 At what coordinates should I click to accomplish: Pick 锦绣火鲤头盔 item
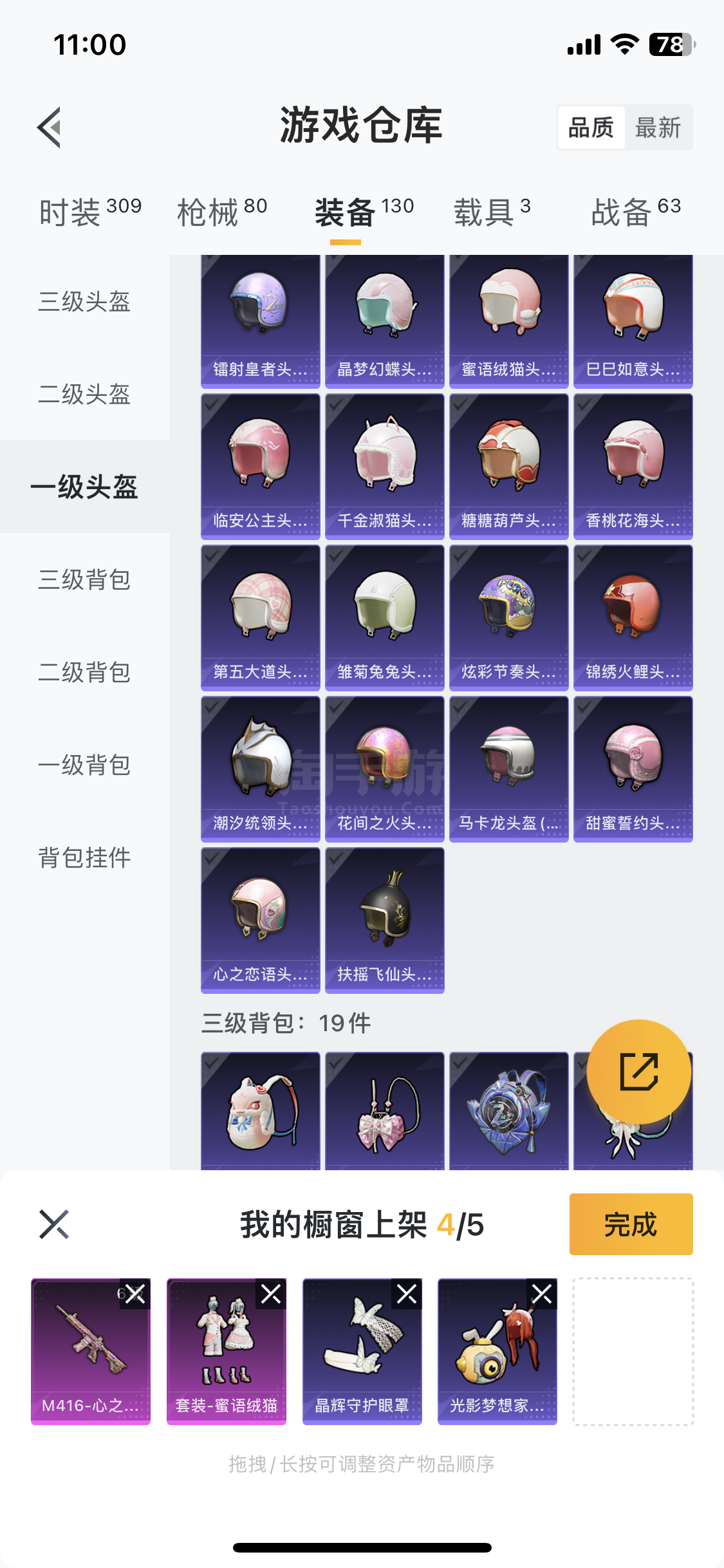tap(633, 617)
